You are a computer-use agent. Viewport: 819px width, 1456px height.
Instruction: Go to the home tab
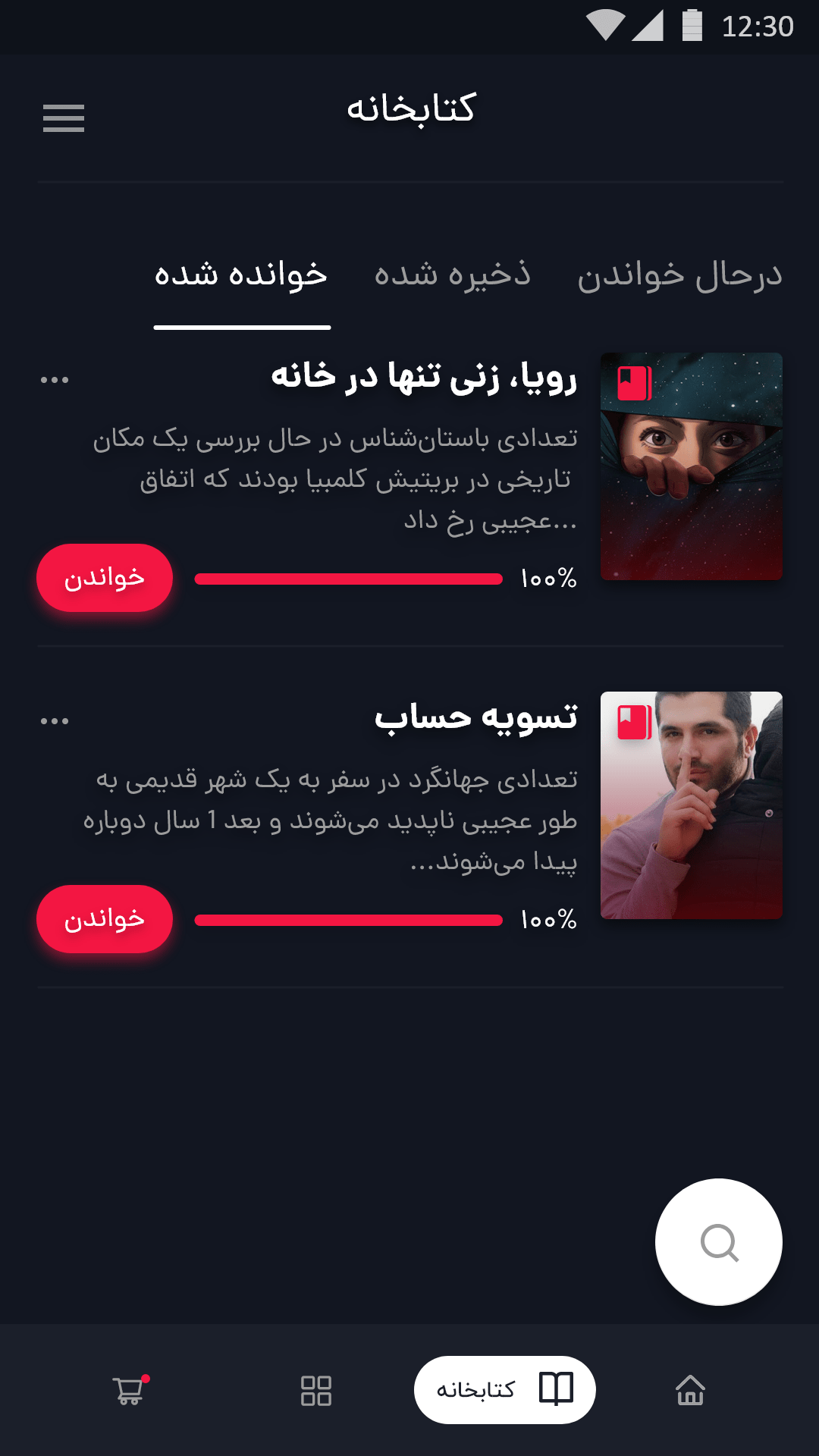[690, 1390]
